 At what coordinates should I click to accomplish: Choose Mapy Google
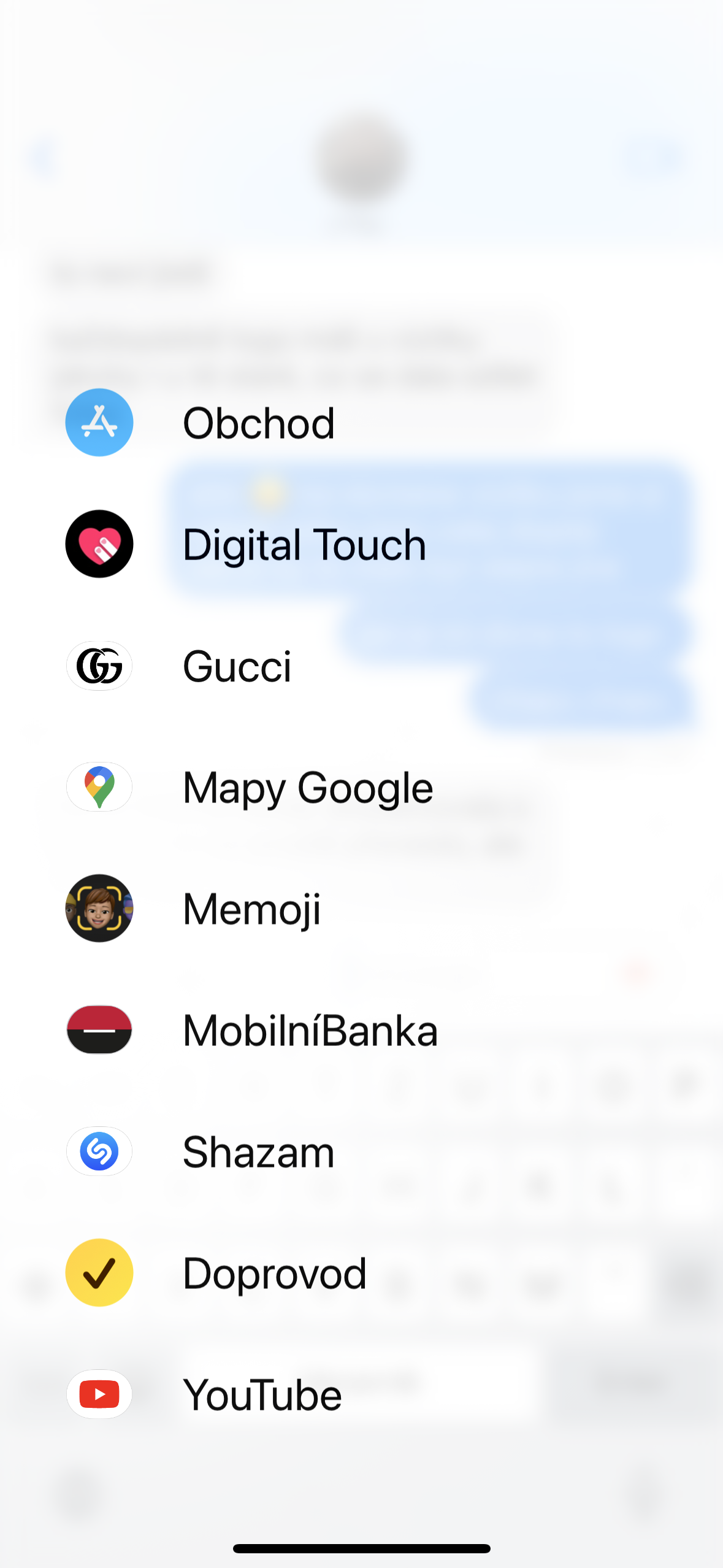point(248,787)
